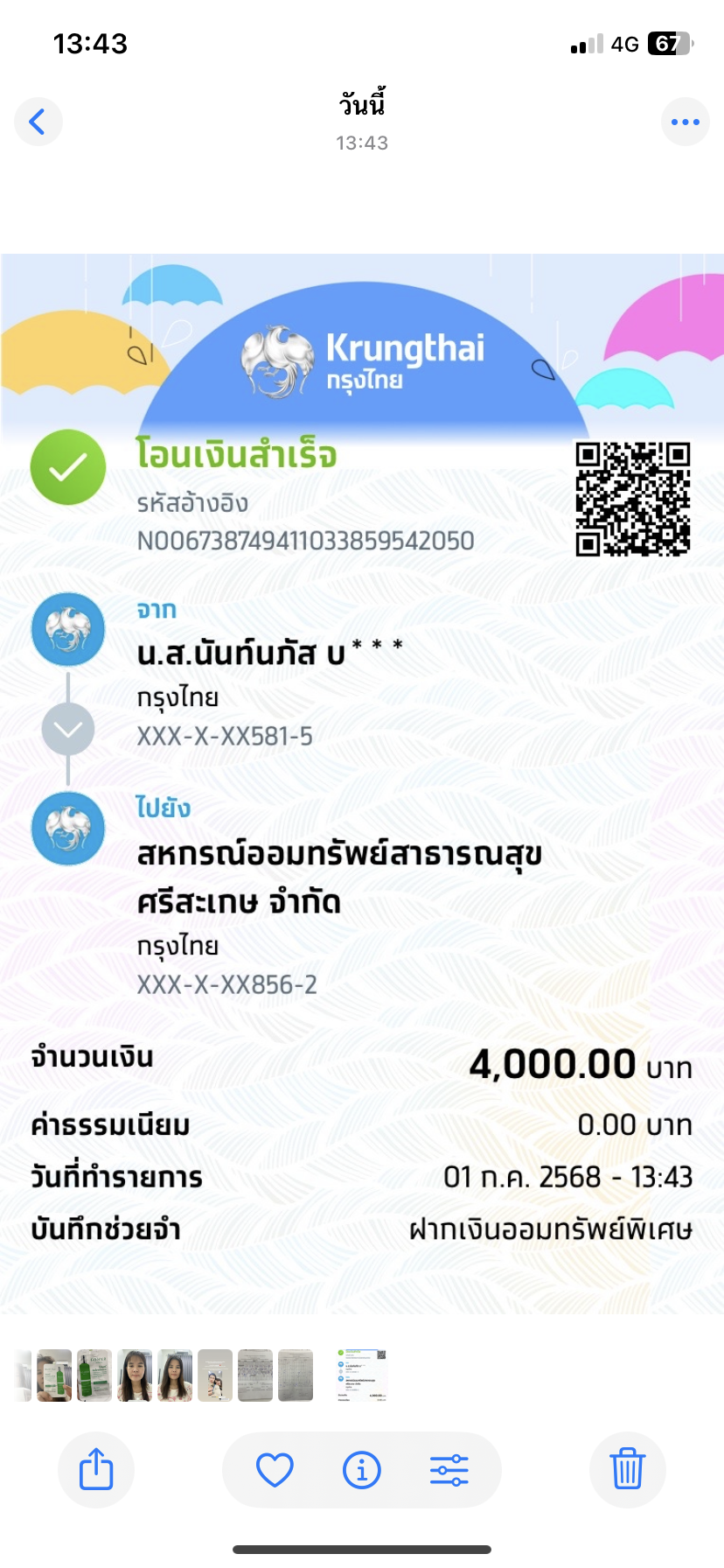Open the three-dot more options menu
724x1568 pixels.
click(x=685, y=122)
